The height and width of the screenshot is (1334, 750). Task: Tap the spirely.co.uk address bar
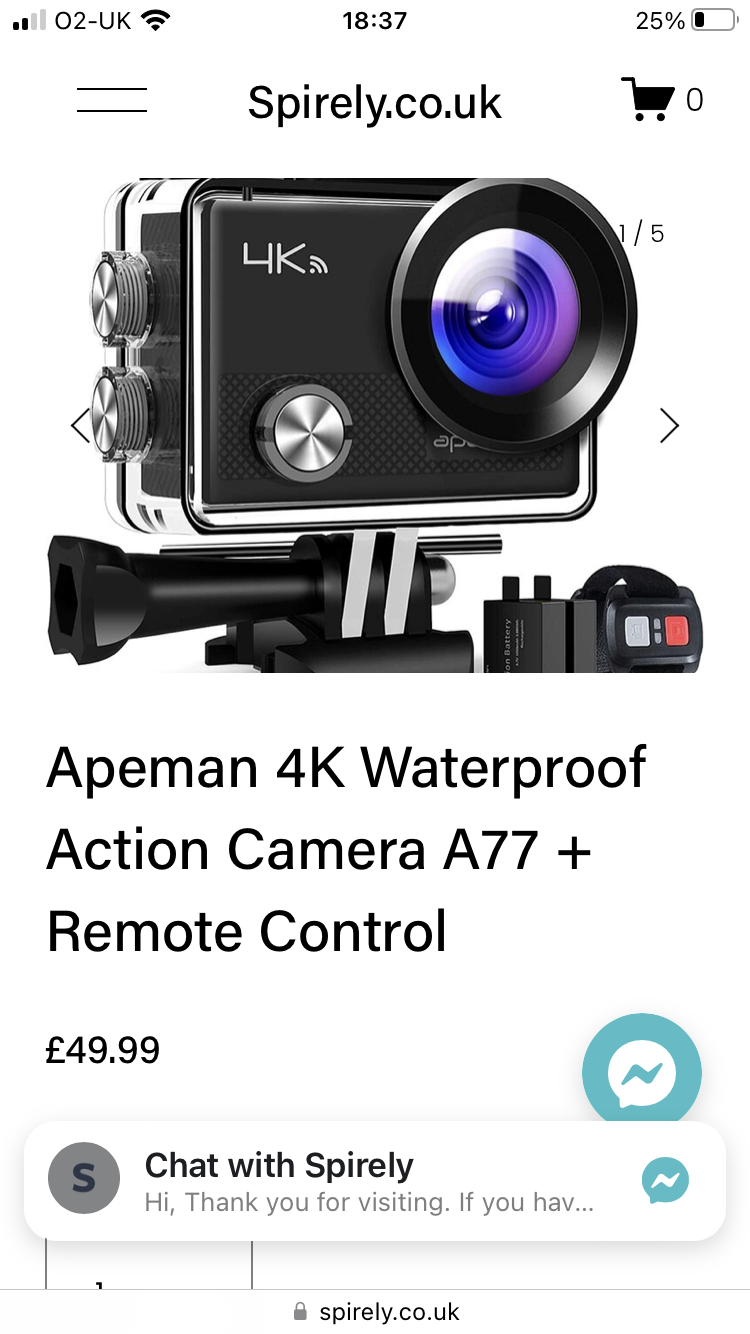tap(375, 1312)
